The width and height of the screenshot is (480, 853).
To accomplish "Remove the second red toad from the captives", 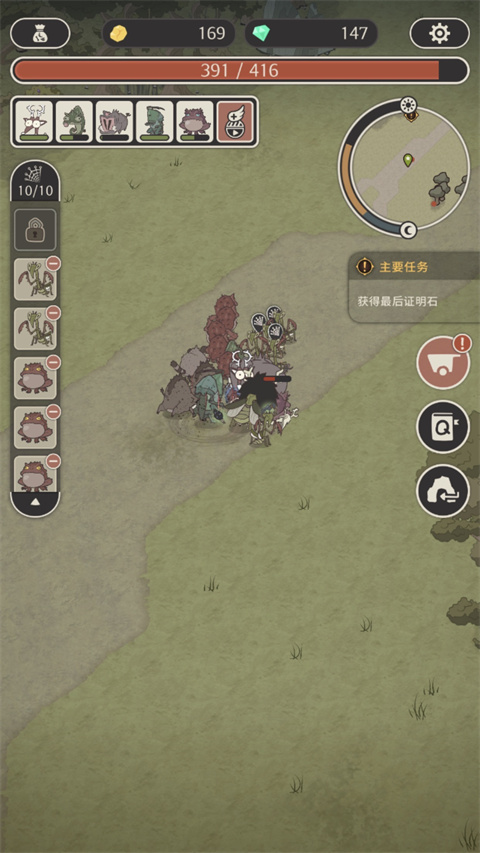I will [x=53, y=412].
